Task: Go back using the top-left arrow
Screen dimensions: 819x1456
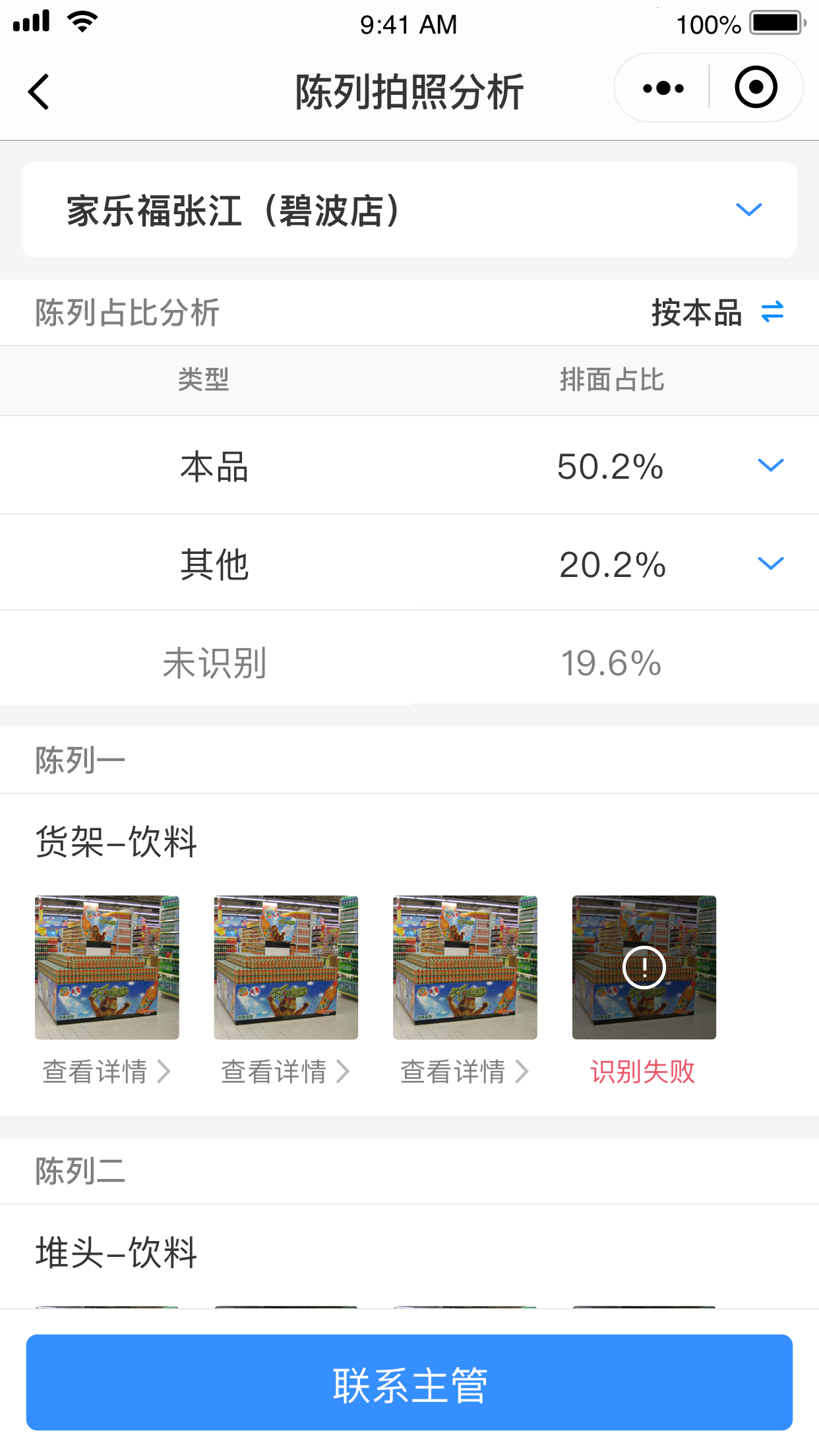Action: tap(39, 91)
